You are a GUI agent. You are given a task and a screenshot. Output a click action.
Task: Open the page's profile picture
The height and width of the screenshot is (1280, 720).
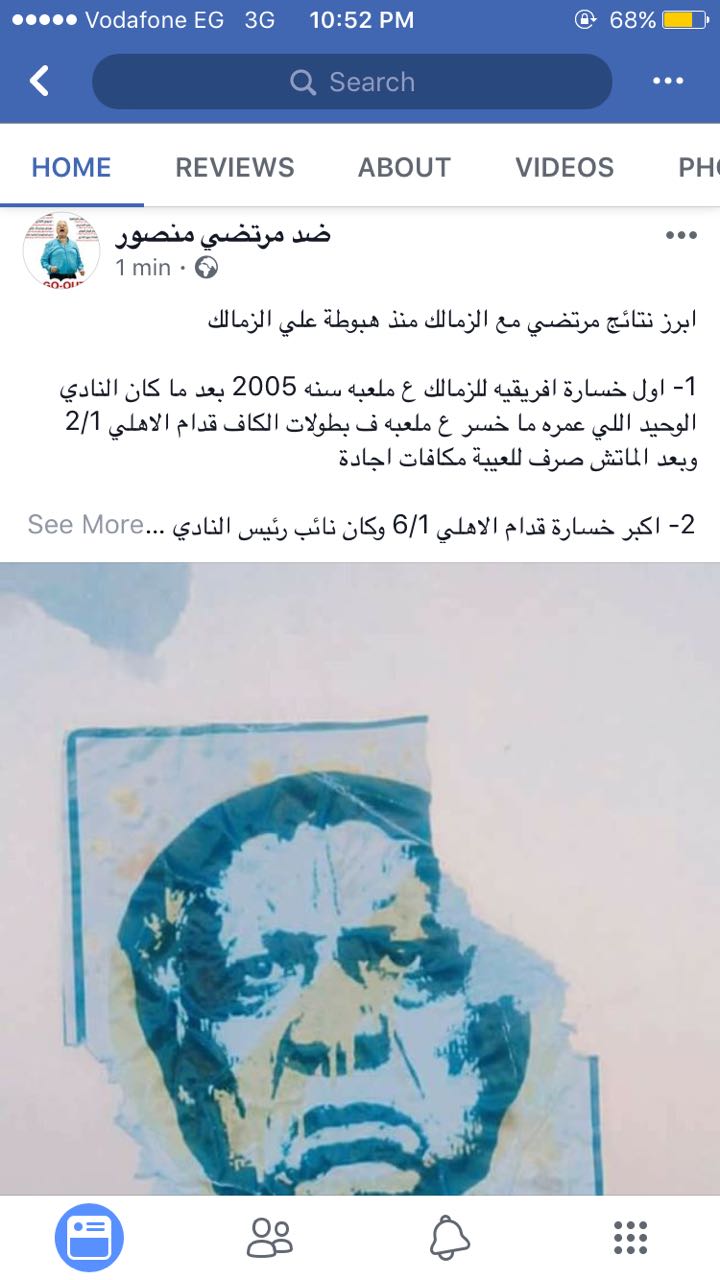(x=62, y=250)
